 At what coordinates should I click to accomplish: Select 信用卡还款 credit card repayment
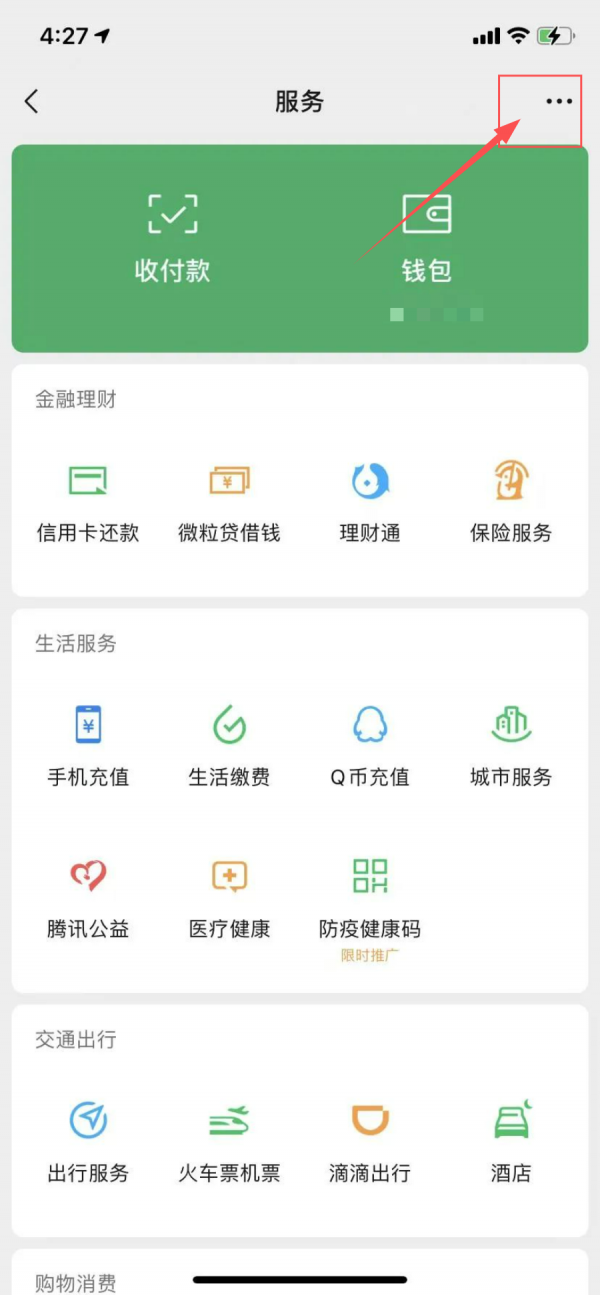pos(88,501)
